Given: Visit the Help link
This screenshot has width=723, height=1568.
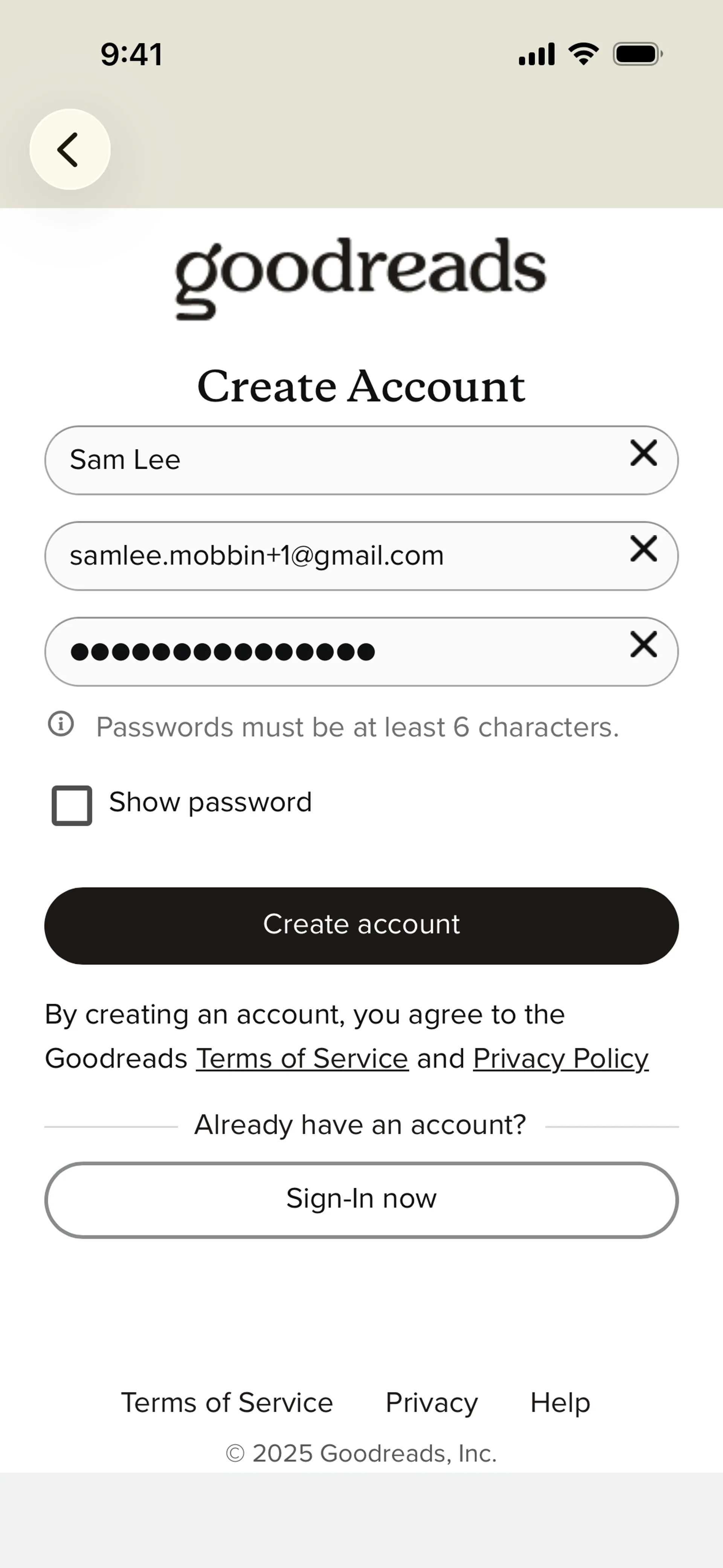Looking at the screenshot, I should (x=560, y=1403).
